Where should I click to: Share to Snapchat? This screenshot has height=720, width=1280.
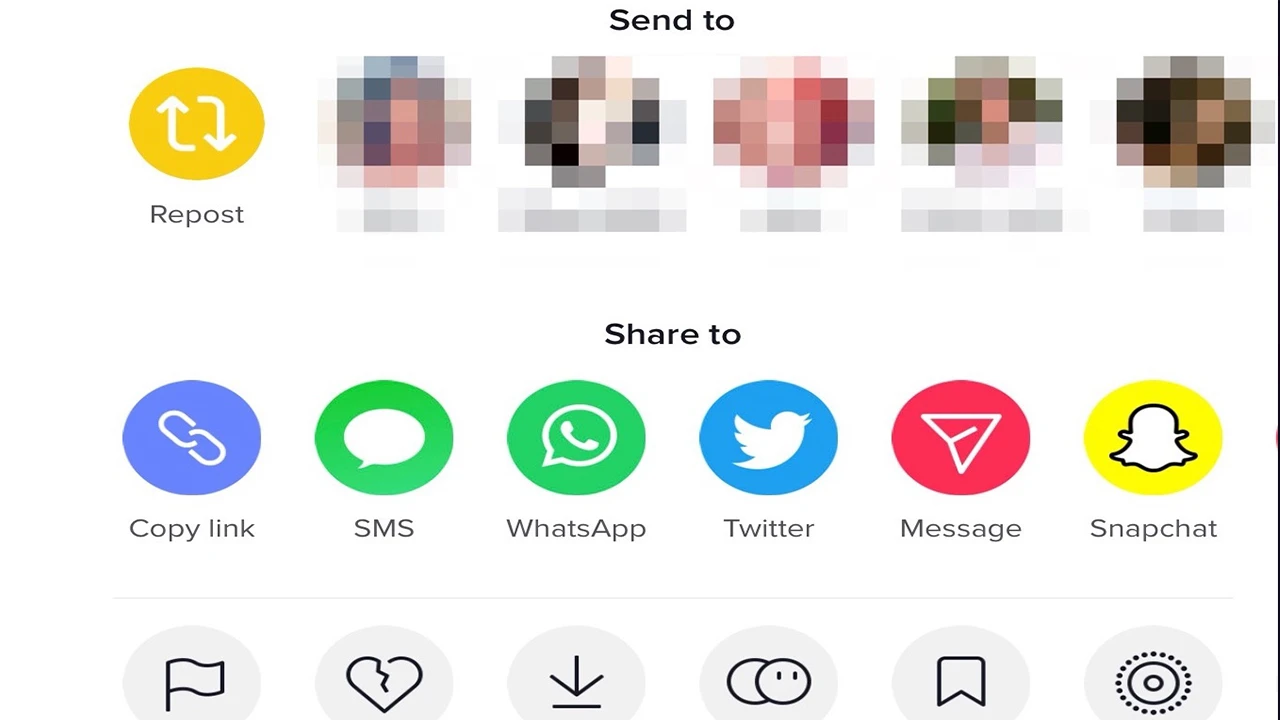(x=1152, y=438)
